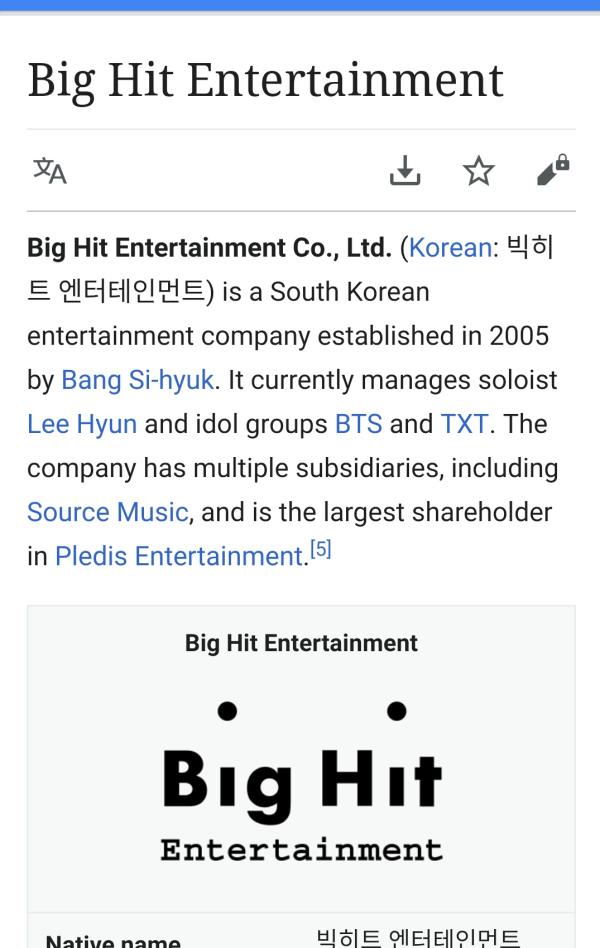Tap the locked edit pencil icon
The width and height of the screenshot is (600, 948).
coord(552,171)
